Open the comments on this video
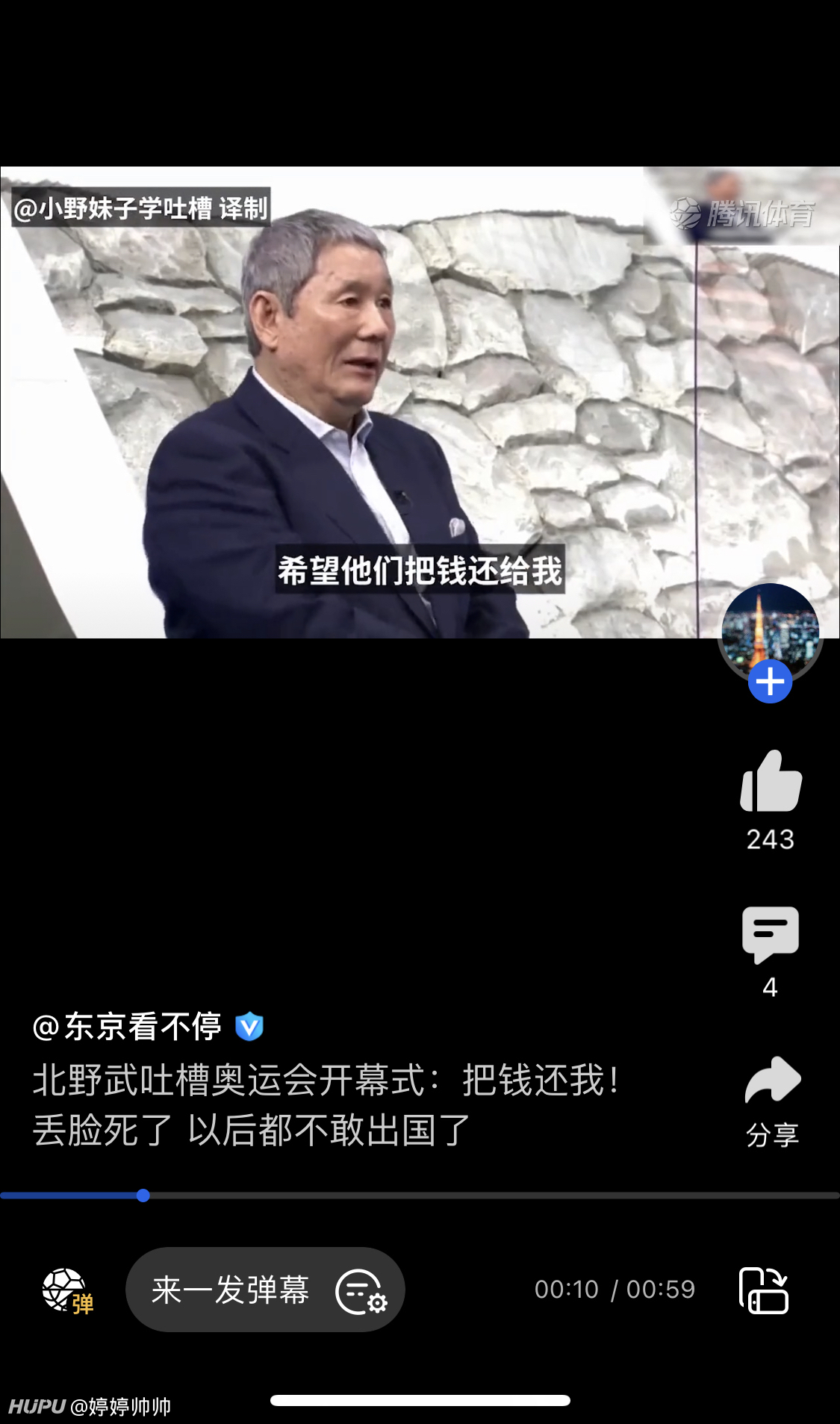Viewport: 840px width, 1424px height. click(771, 934)
